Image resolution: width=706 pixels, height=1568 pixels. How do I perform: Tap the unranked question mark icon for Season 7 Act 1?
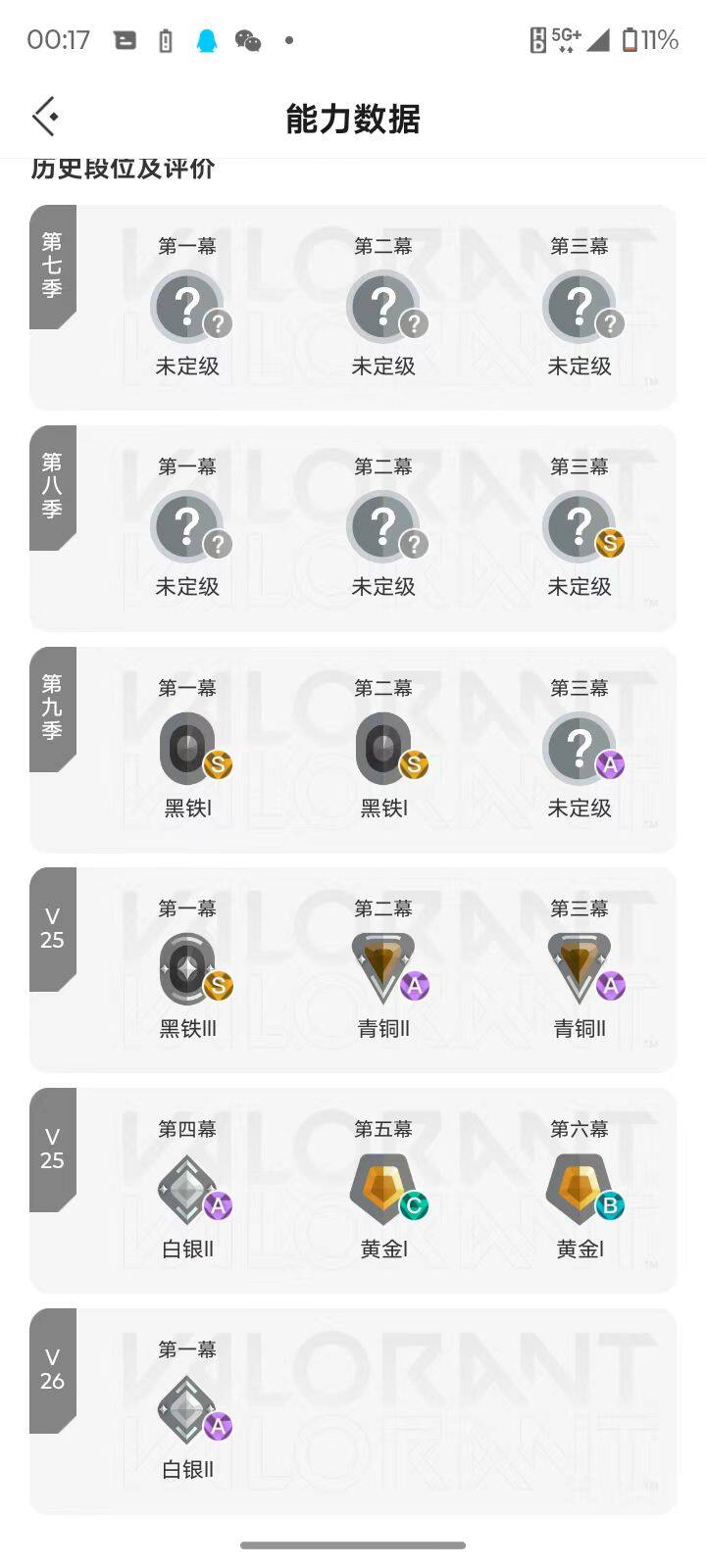(188, 305)
